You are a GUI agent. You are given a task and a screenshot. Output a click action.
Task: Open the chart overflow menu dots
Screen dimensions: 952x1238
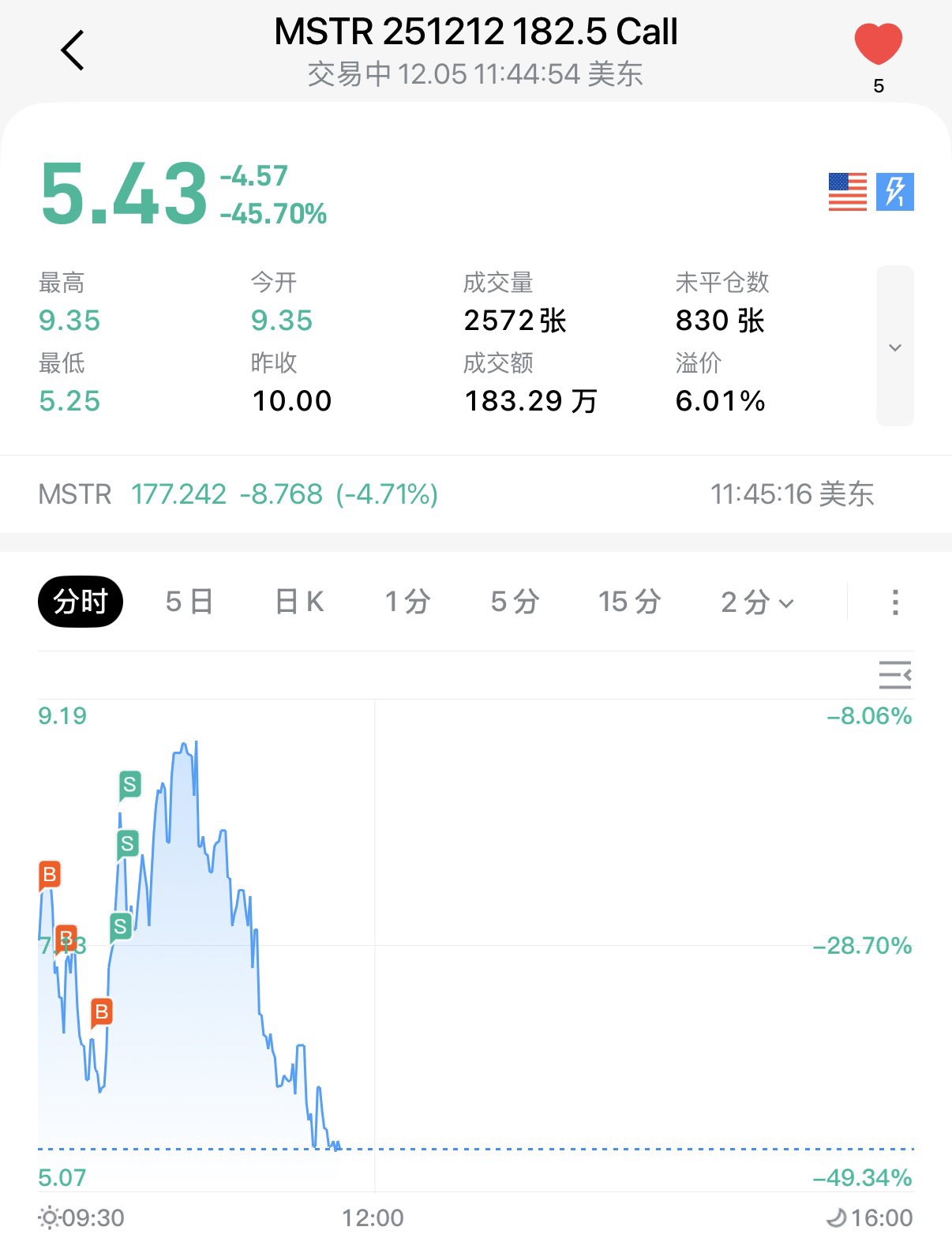point(894,602)
